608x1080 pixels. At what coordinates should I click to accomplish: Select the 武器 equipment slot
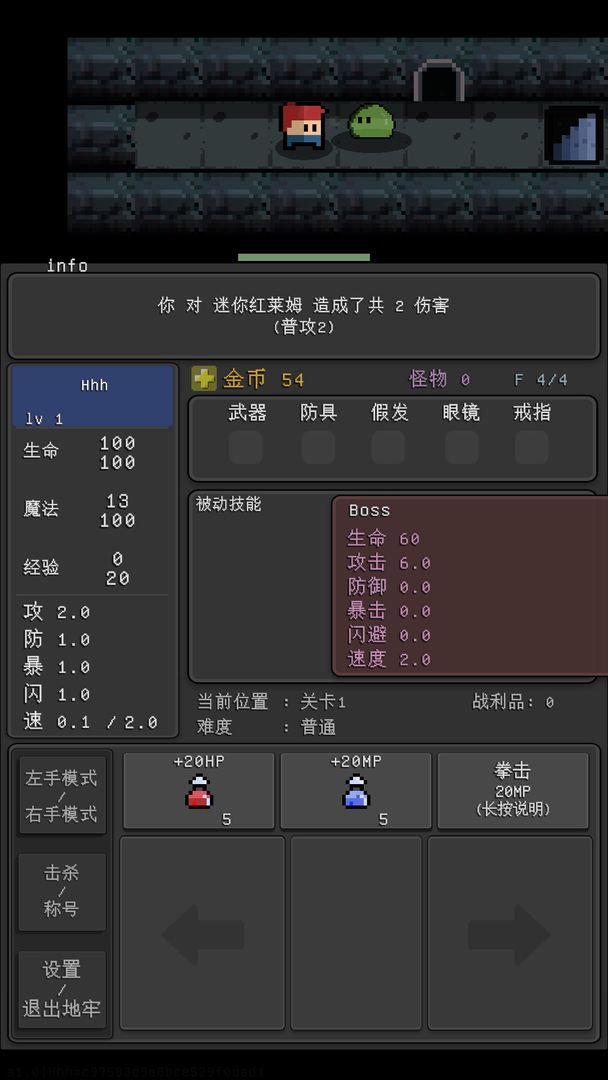point(246,446)
